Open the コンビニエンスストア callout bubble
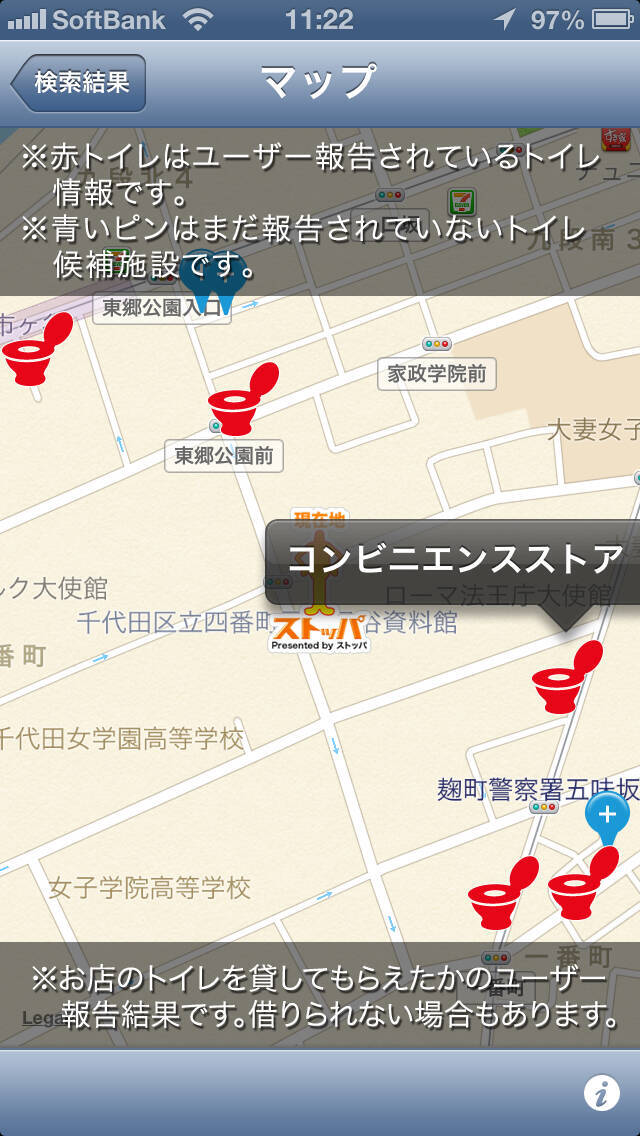The image size is (640, 1136). pyautogui.click(x=455, y=560)
